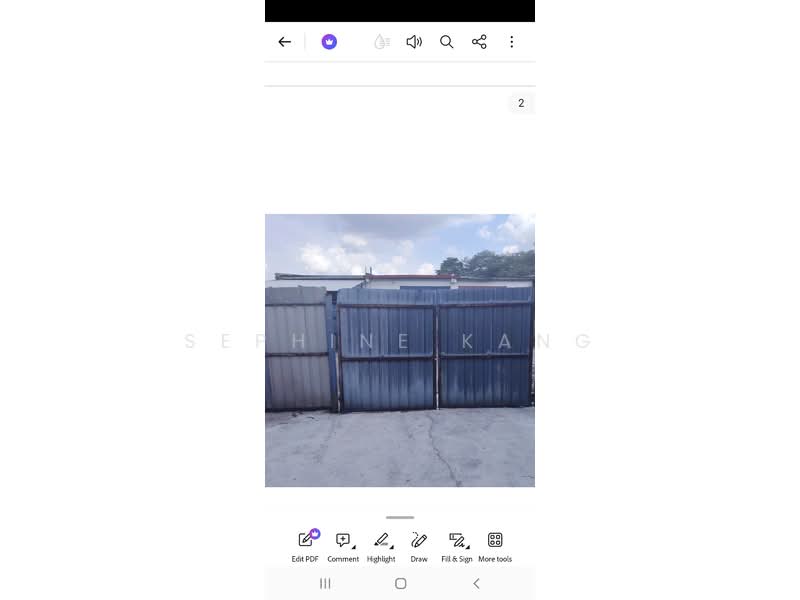Open Edit PDF tool
800x600 pixels.
[306, 545]
